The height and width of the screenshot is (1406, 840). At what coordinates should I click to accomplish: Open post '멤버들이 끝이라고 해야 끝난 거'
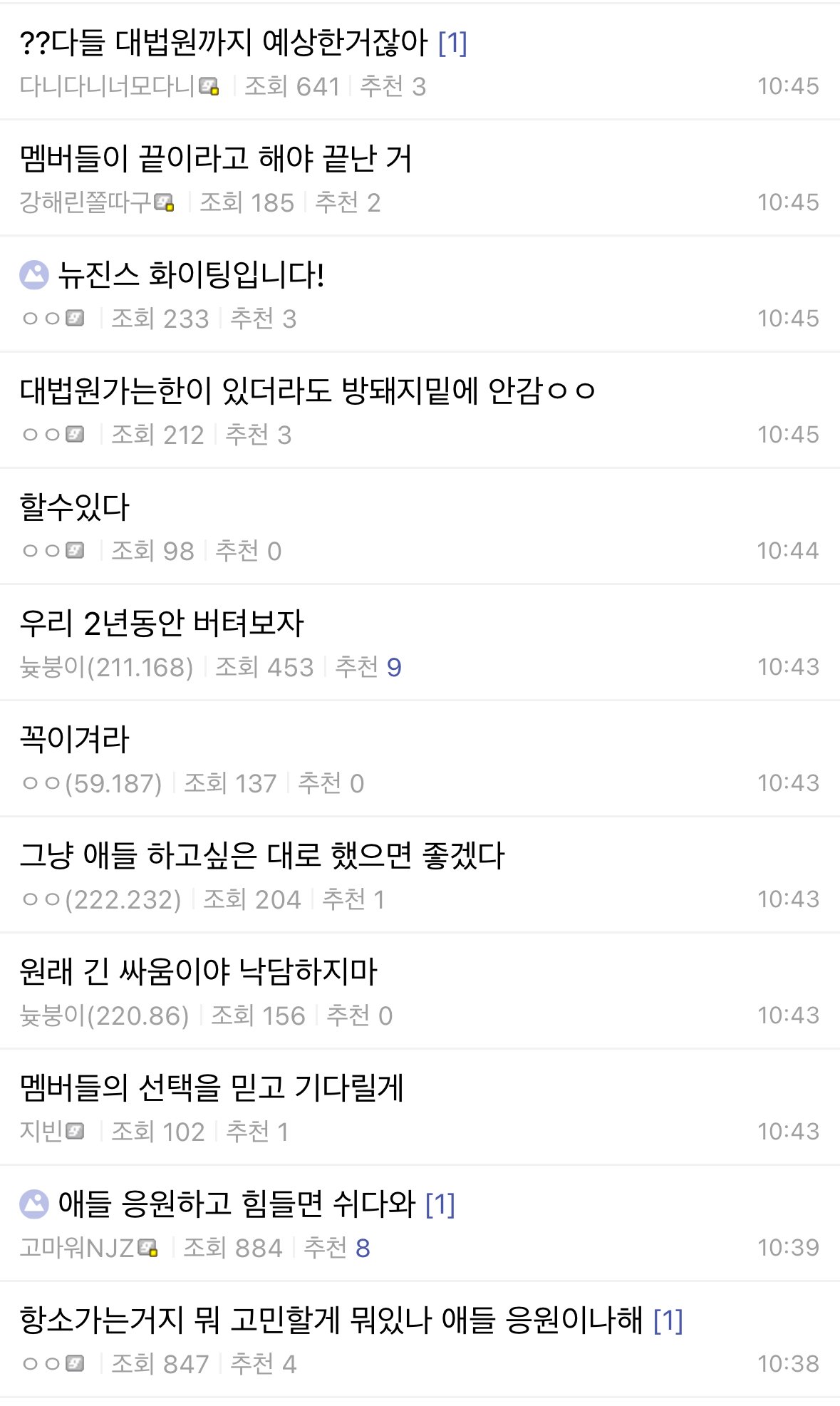pyautogui.click(x=216, y=159)
